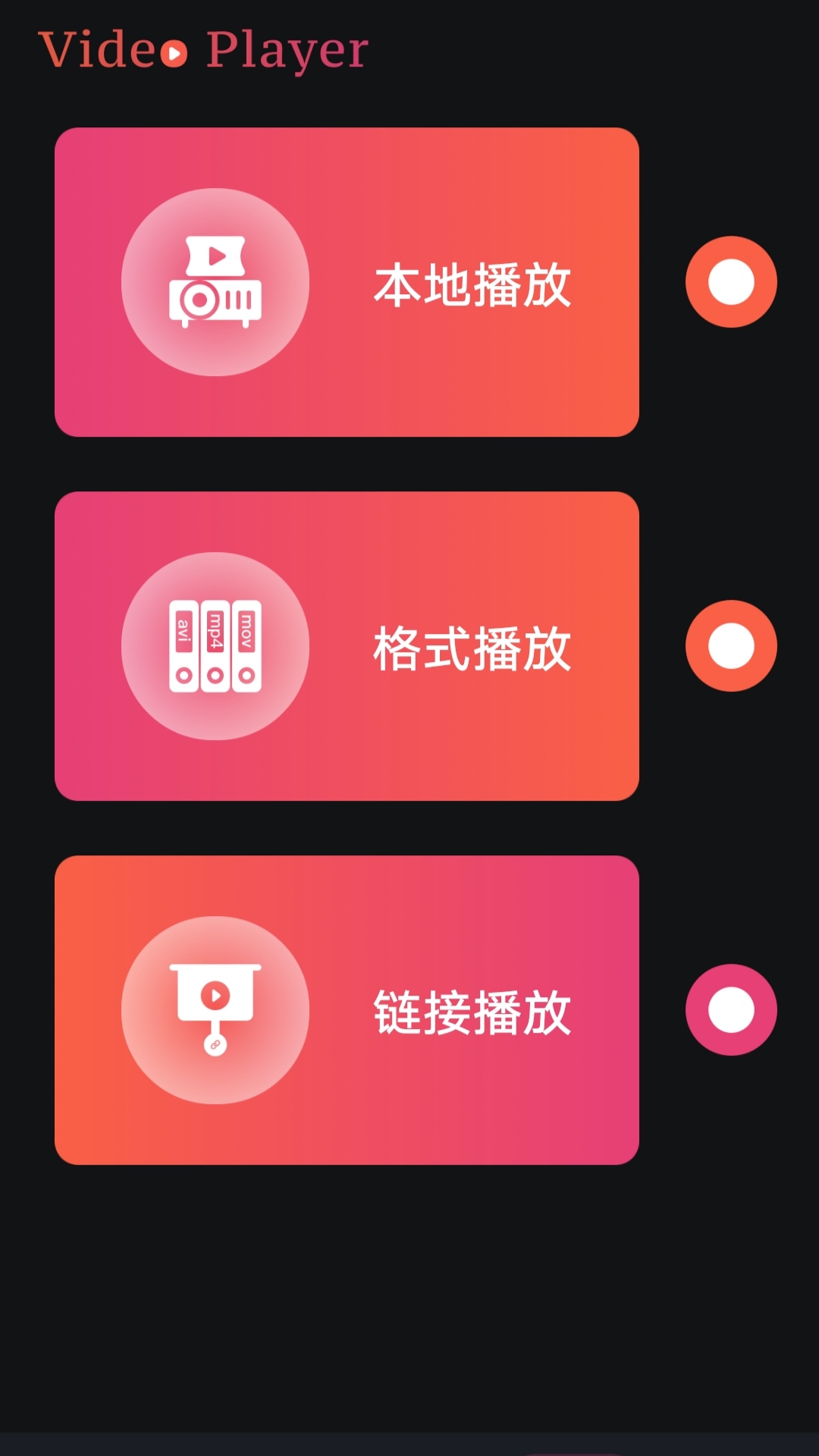Tap the round button beside 链接播放

click(731, 1010)
